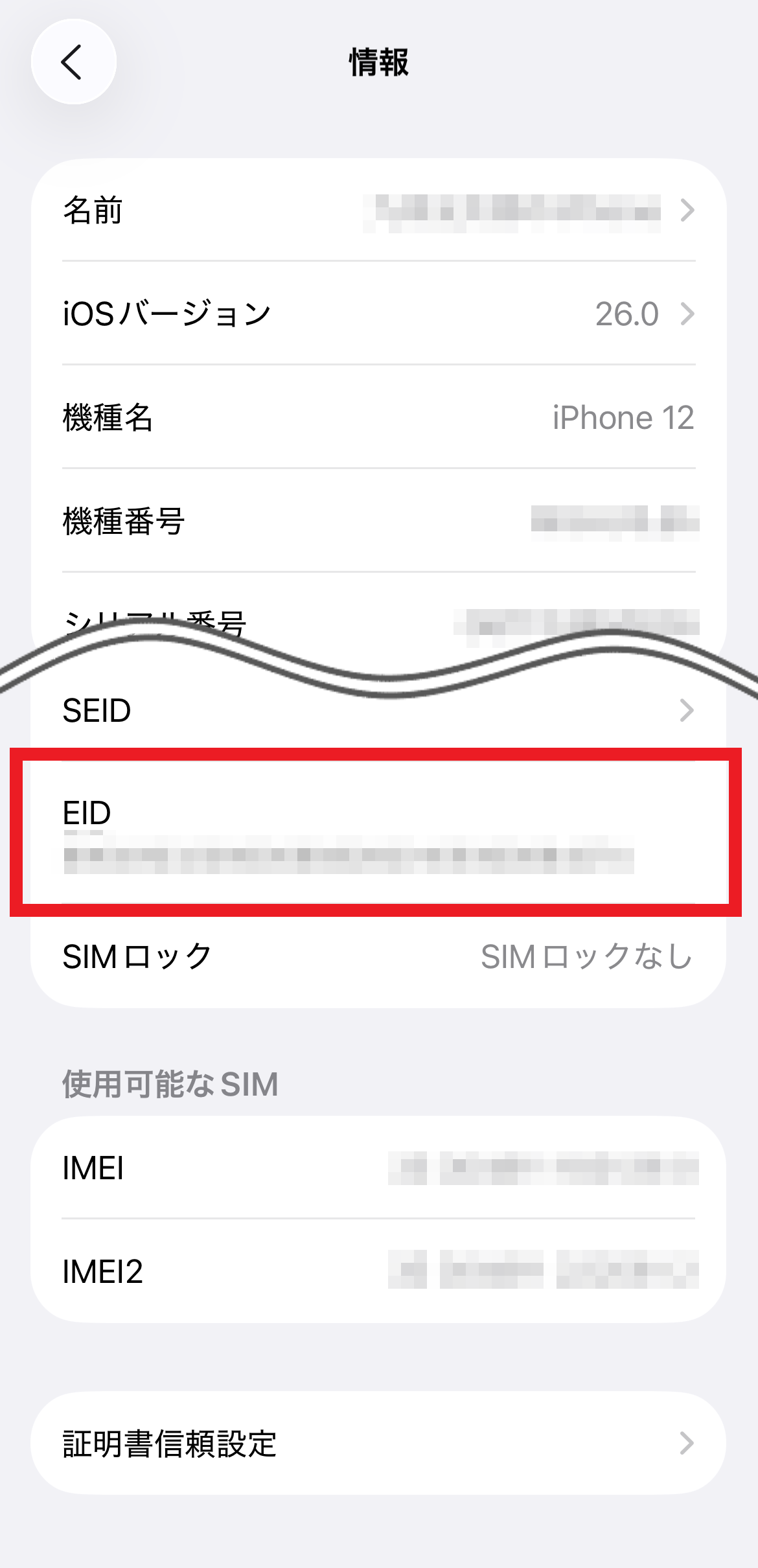The image size is (758, 1568).
Task: Open 証明書信頼設定
Action: click(378, 1444)
